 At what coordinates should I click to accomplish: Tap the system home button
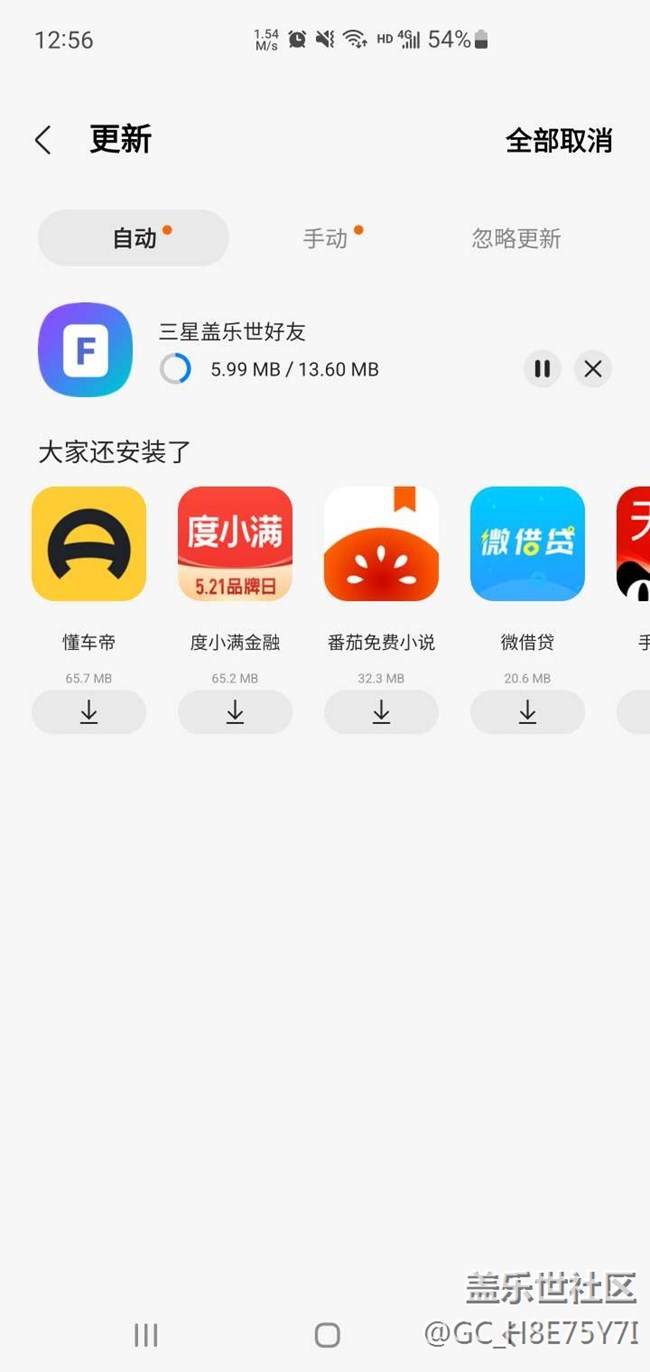(327, 1334)
